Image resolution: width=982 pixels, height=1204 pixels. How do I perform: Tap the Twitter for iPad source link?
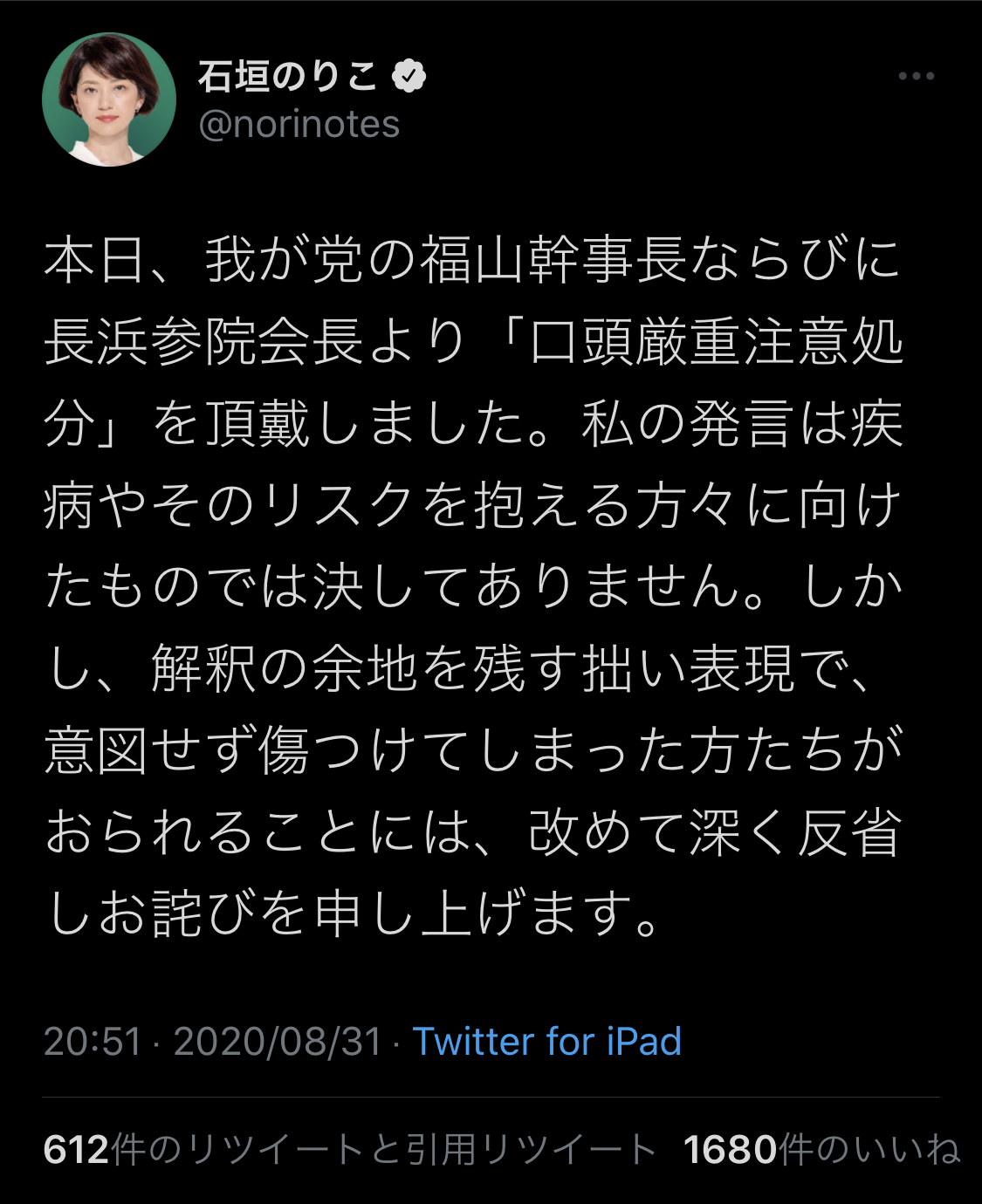coord(546,1041)
